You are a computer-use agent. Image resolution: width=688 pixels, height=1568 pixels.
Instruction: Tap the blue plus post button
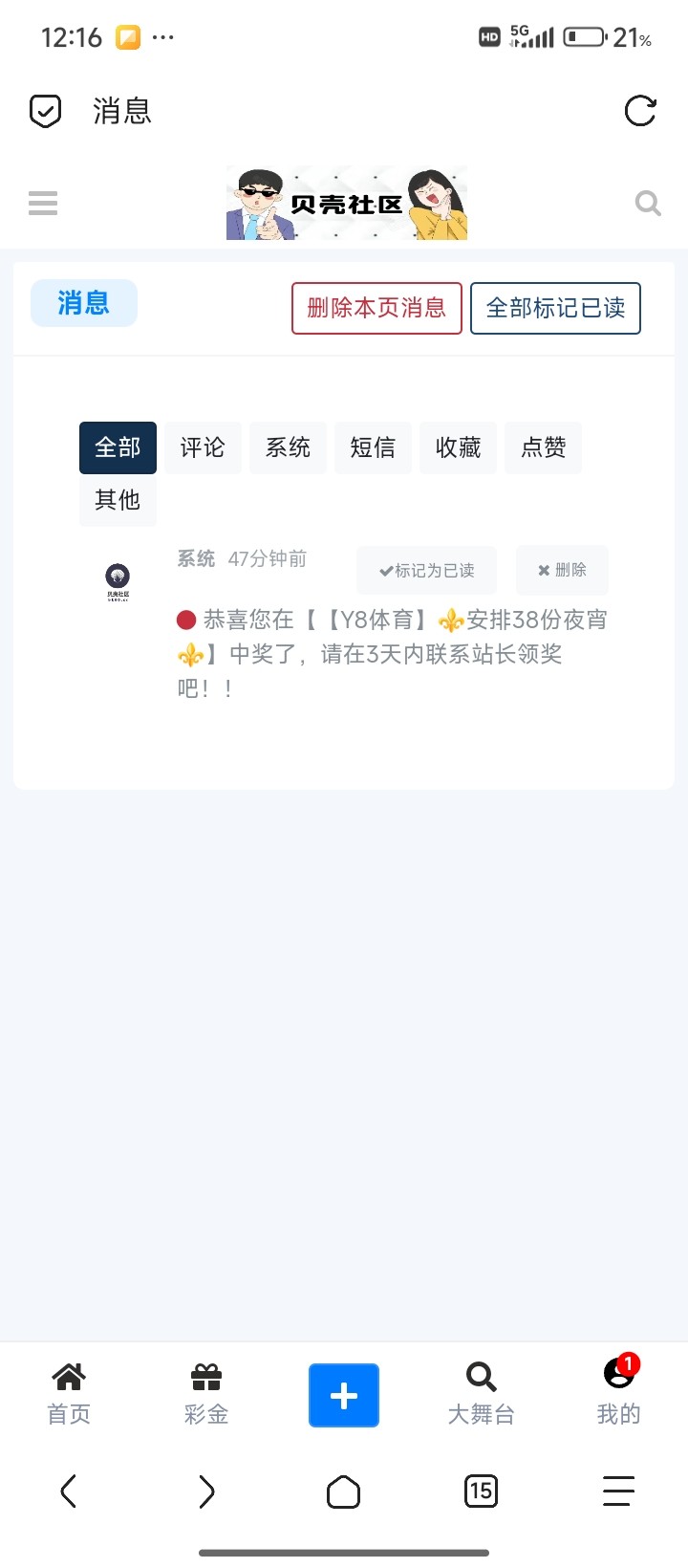(x=343, y=1395)
